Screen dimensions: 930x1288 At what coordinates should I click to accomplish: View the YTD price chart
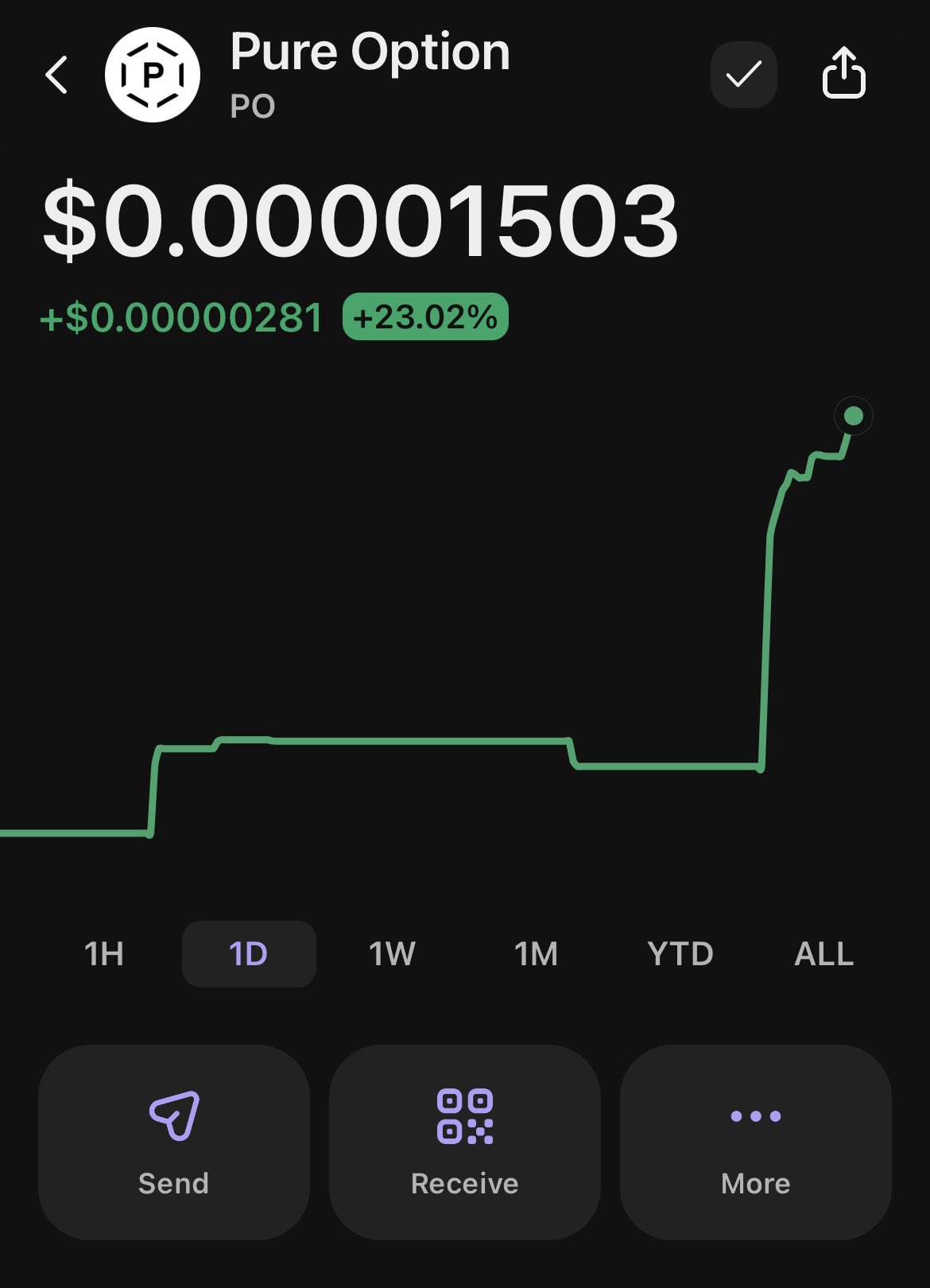coord(680,954)
